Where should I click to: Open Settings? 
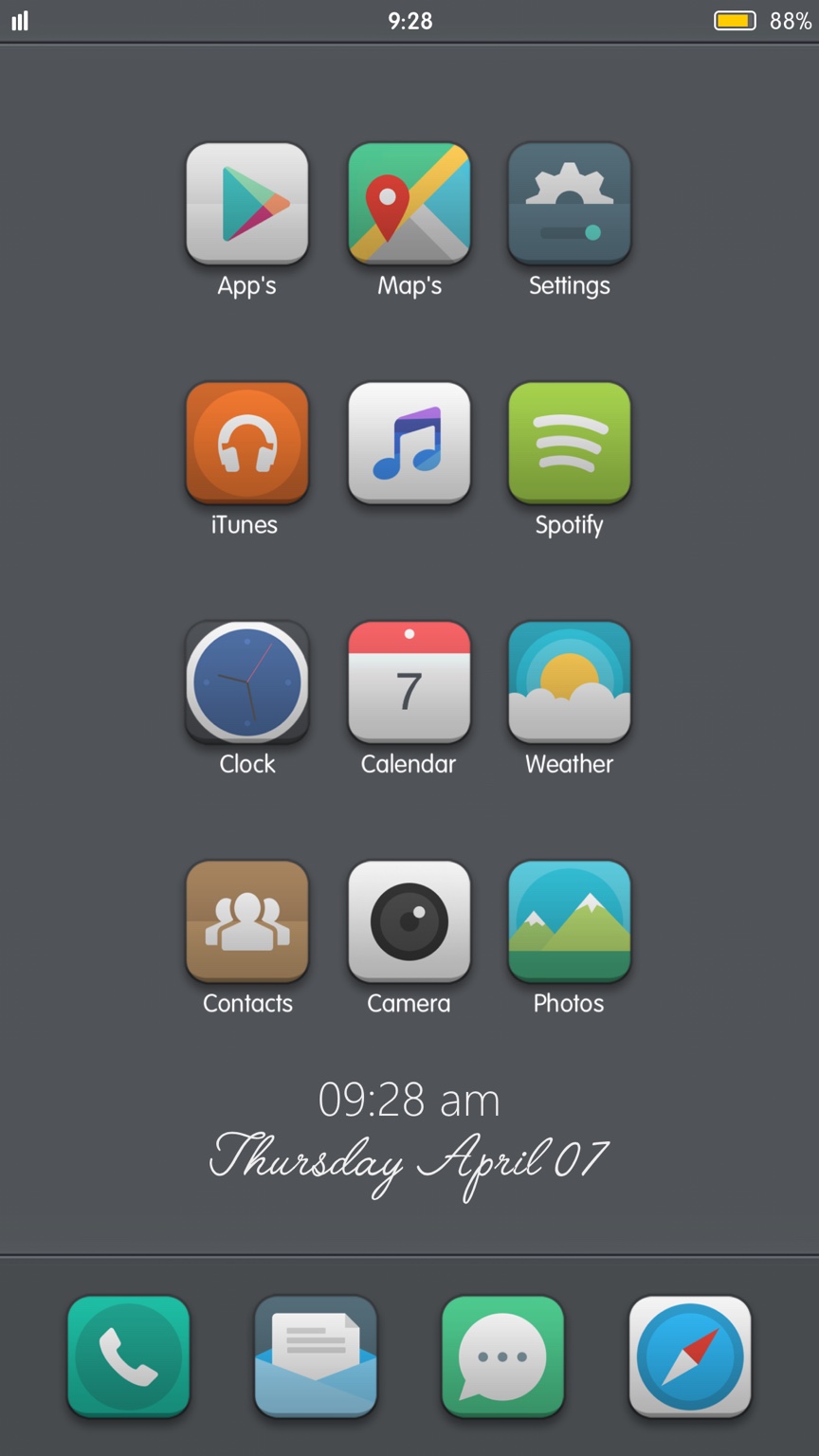[x=570, y=204]
